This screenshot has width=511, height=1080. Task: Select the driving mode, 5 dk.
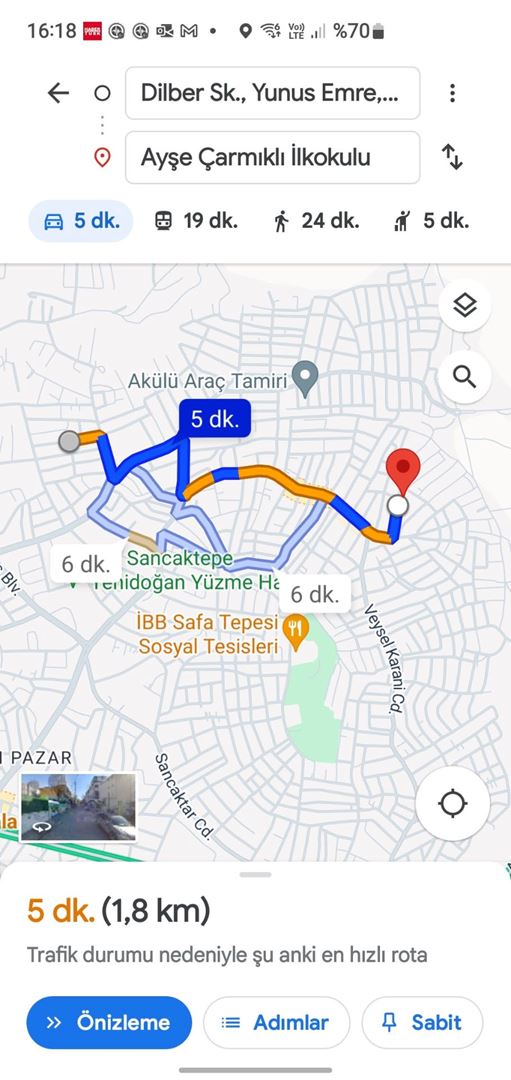coord(81,221)
